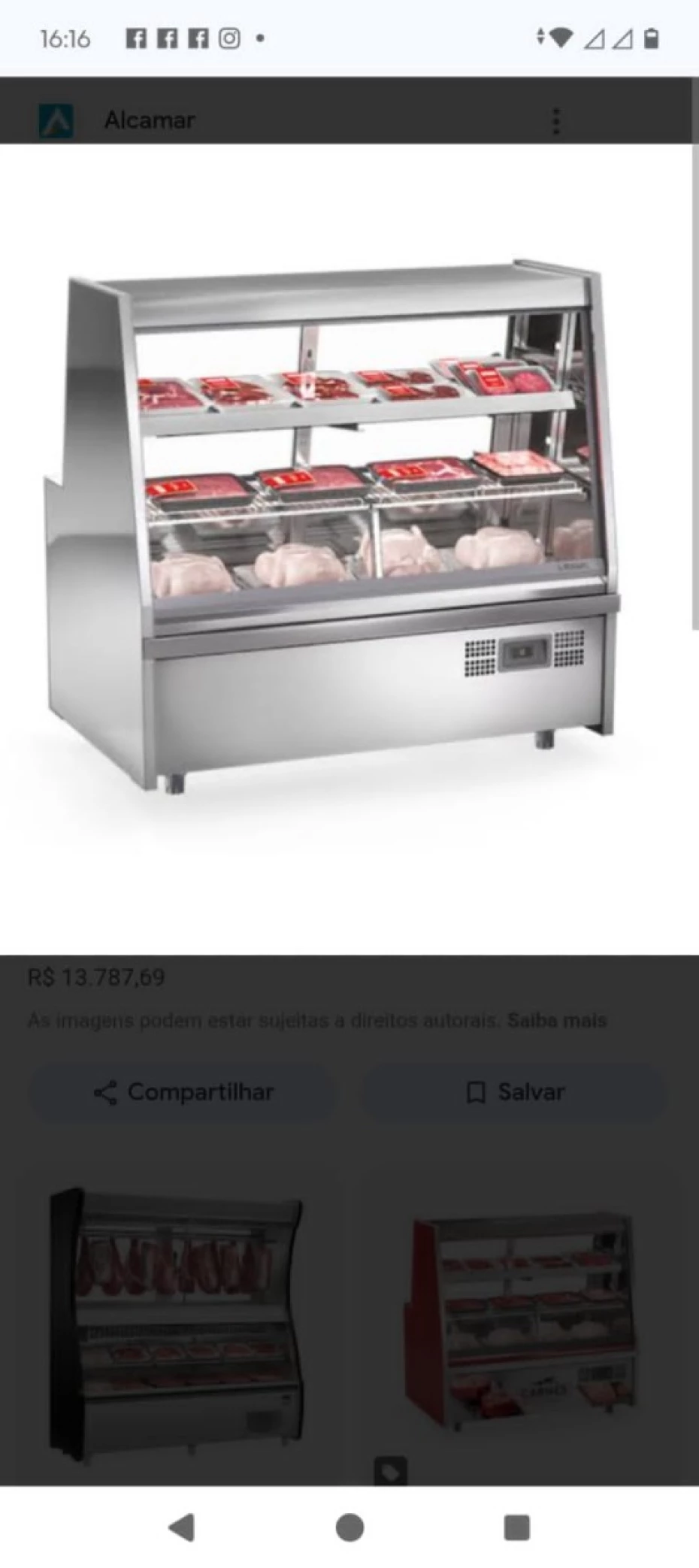This screenshot has width=699, height=1568.
Task: Open the Alcamar source page
Action: click(x=150, y=120)
